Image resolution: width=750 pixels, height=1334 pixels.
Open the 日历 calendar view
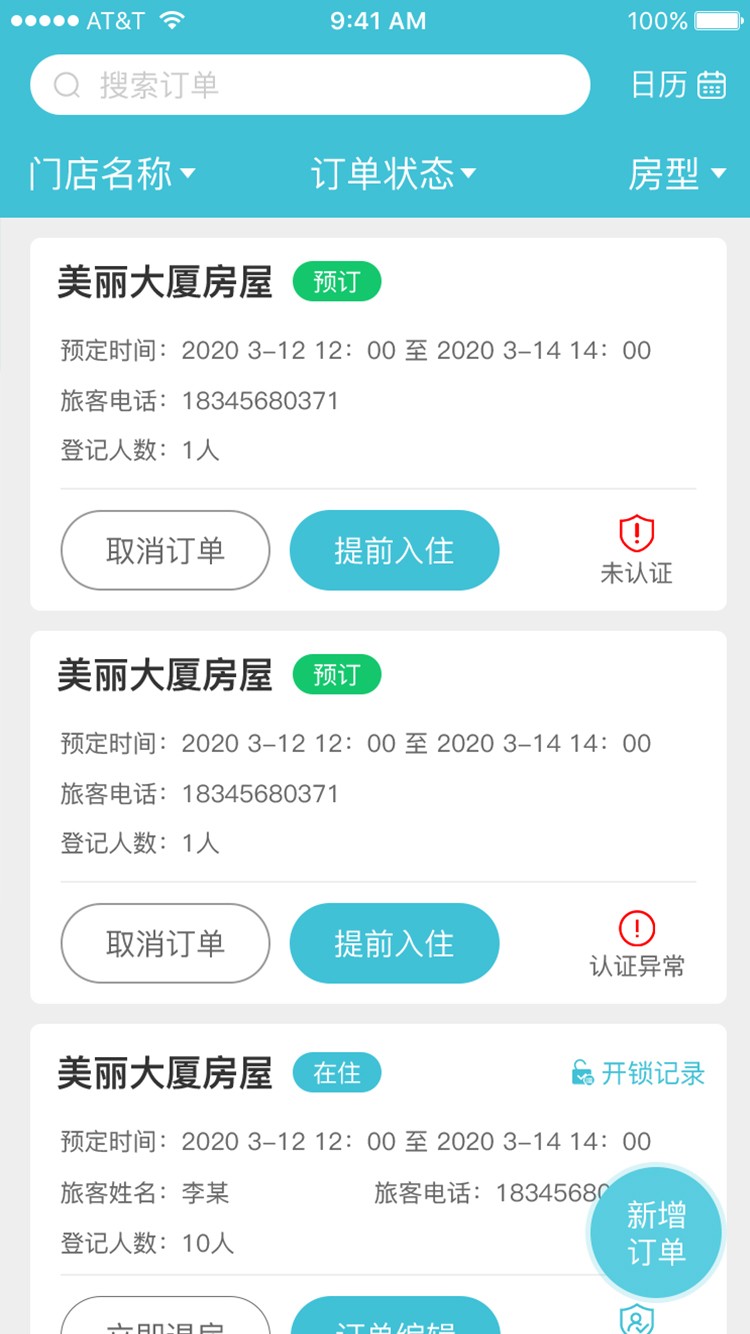coord(678,85)
